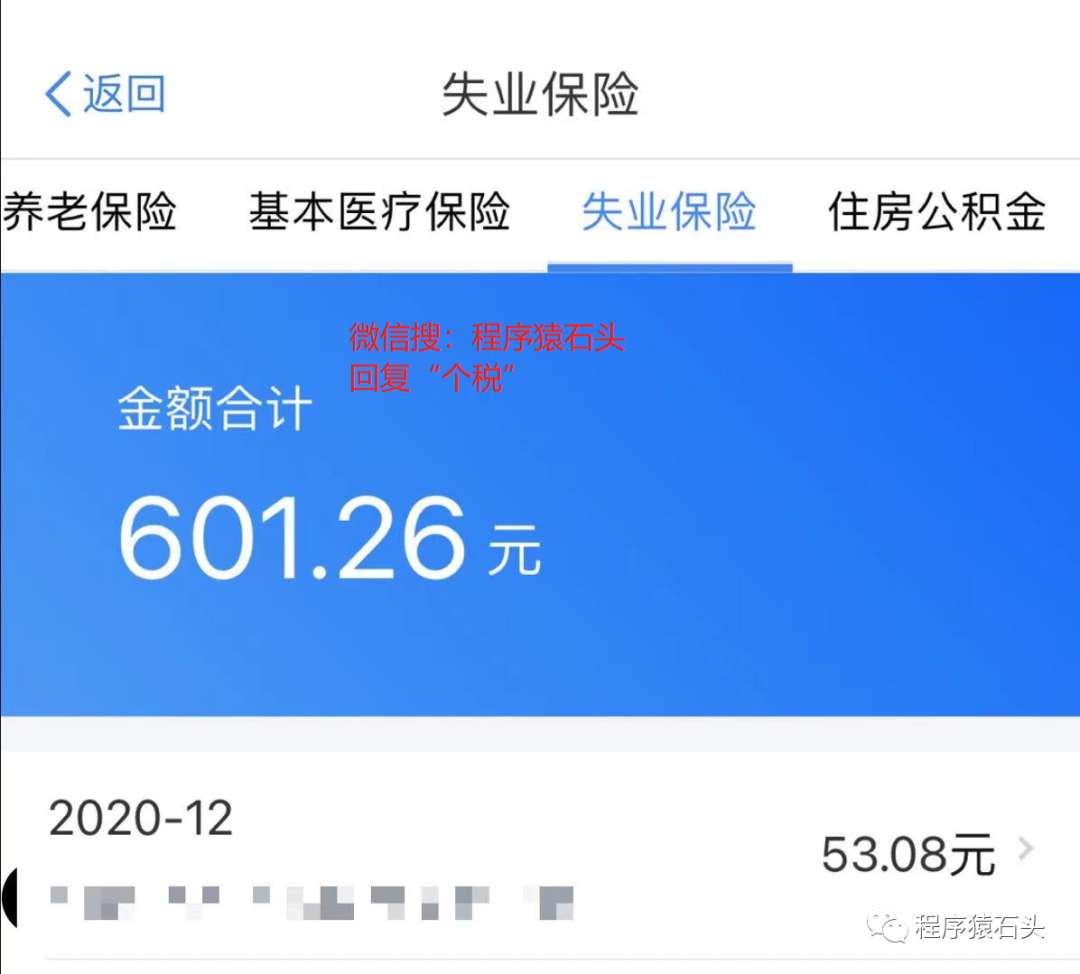This screenshot has width=1080, height=974.
Task: Open the 2020-12 record of 53.08元
Action: (x=540, y=855)
